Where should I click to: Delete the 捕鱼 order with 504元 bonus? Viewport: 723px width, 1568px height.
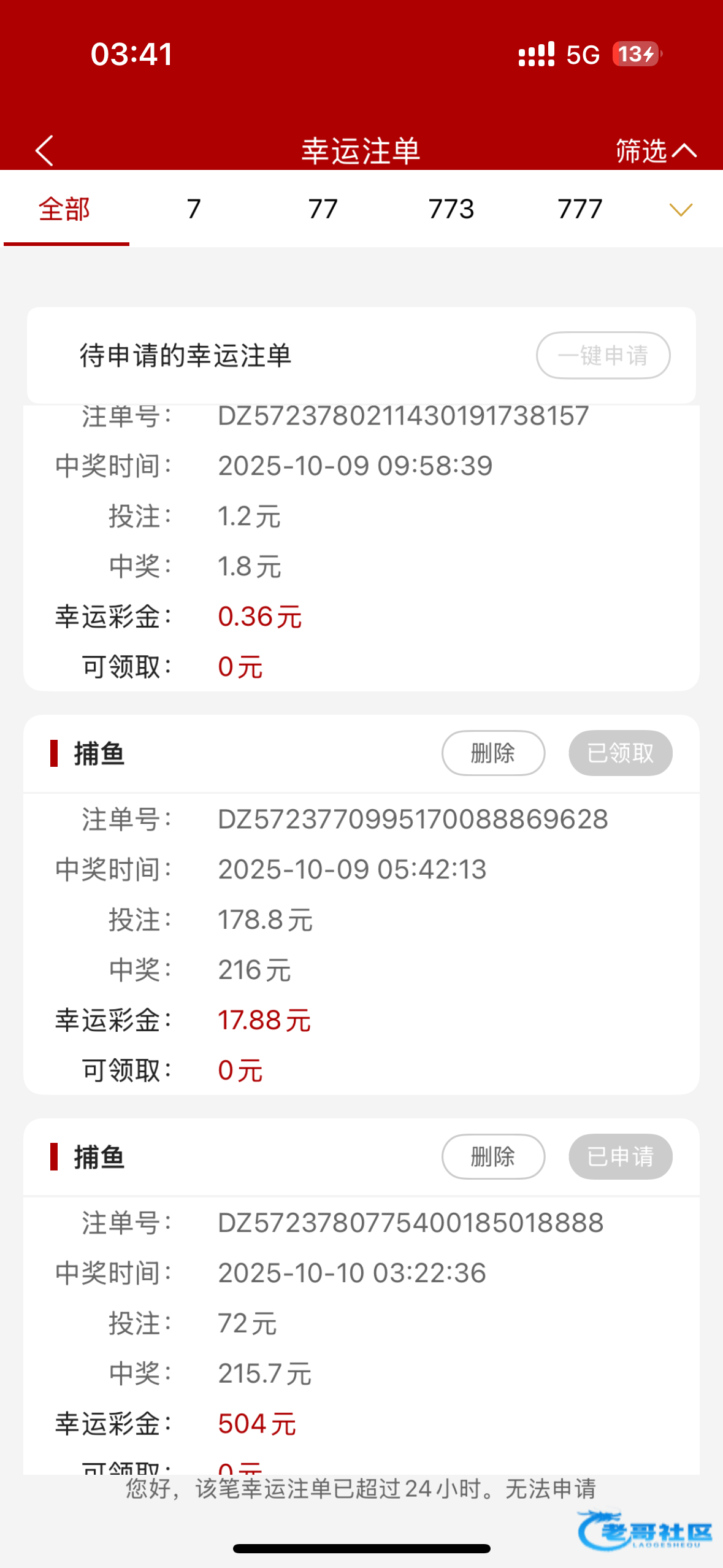click(x=493, y=1156)
